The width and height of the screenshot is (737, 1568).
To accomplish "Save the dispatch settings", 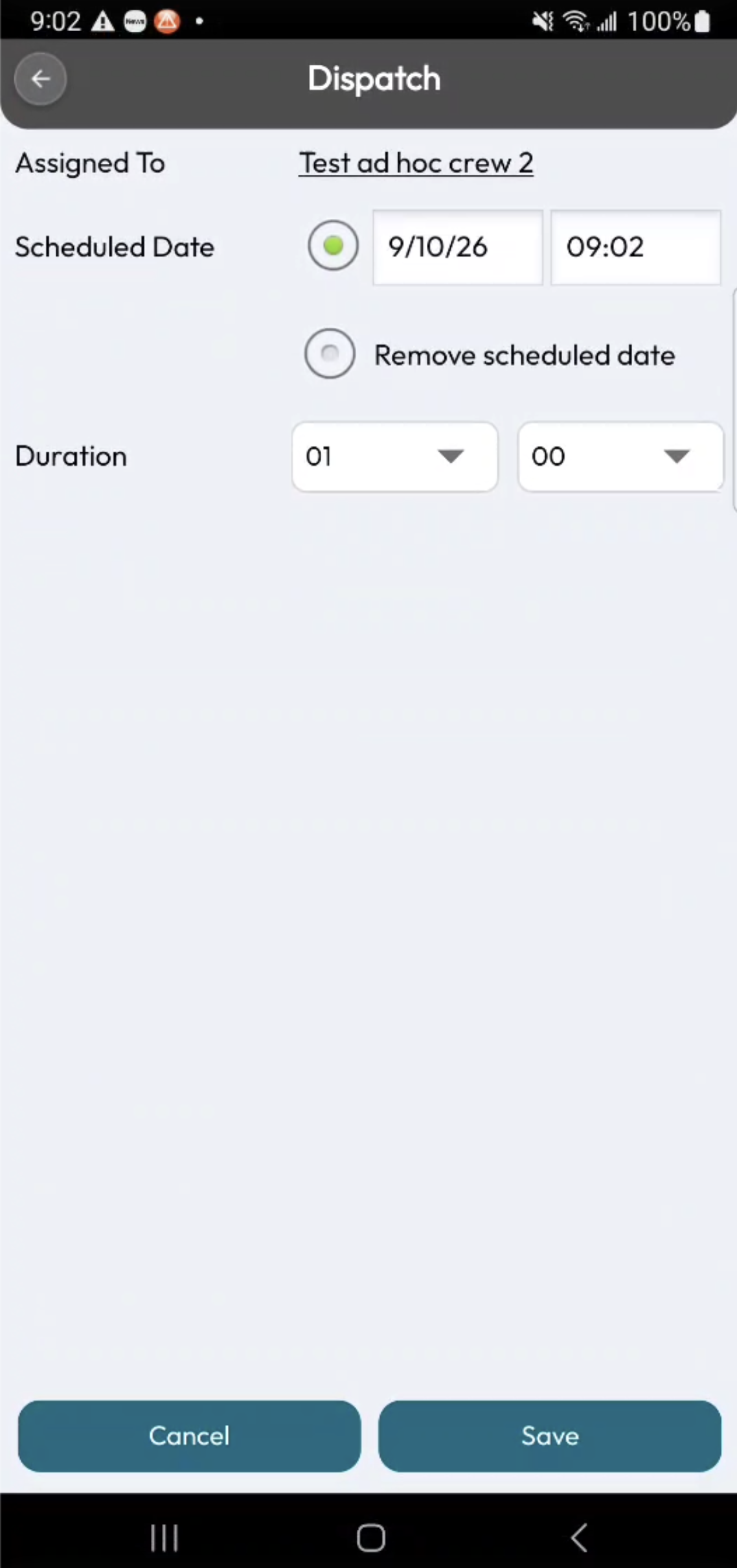I will click(550, 1436).
